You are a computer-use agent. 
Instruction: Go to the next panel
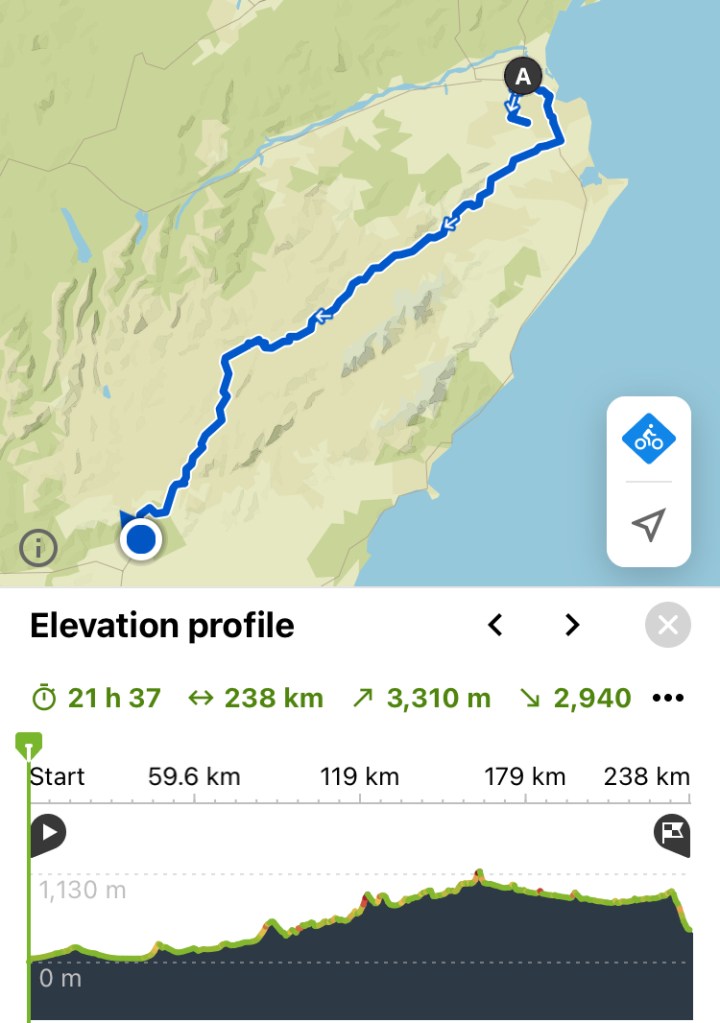click(572, 626)
